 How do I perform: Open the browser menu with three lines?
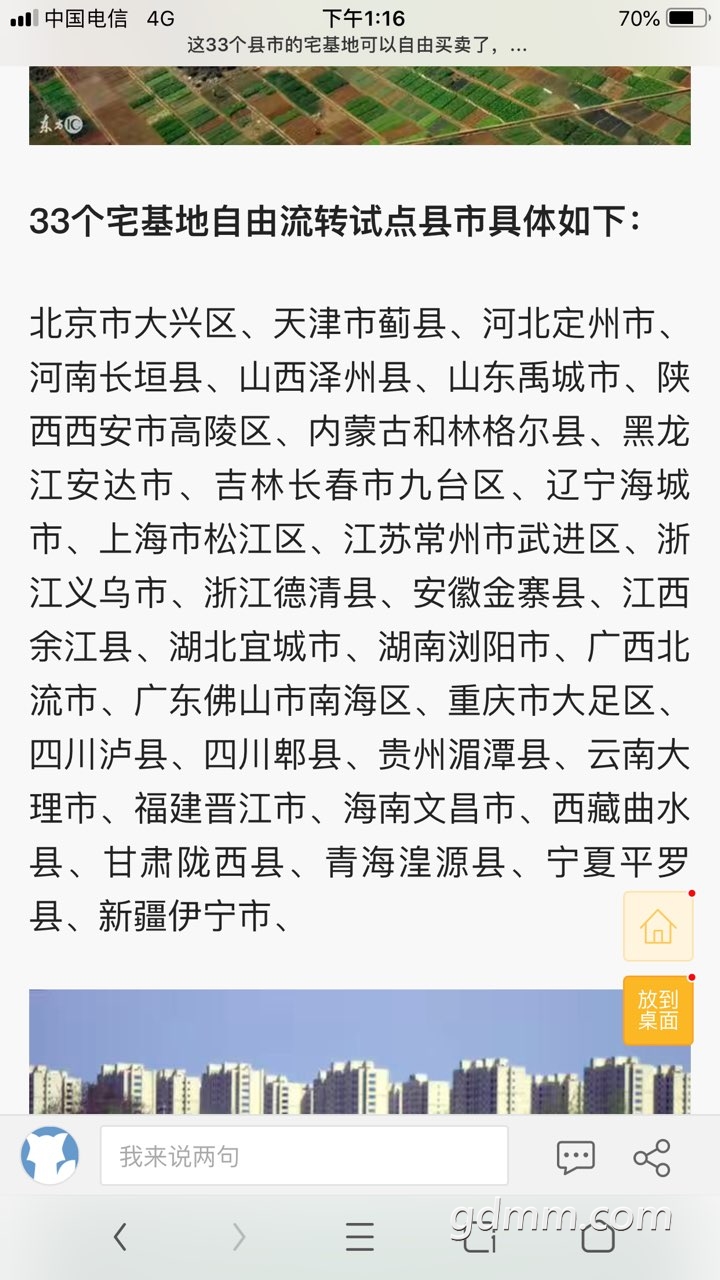(359, 1237)
